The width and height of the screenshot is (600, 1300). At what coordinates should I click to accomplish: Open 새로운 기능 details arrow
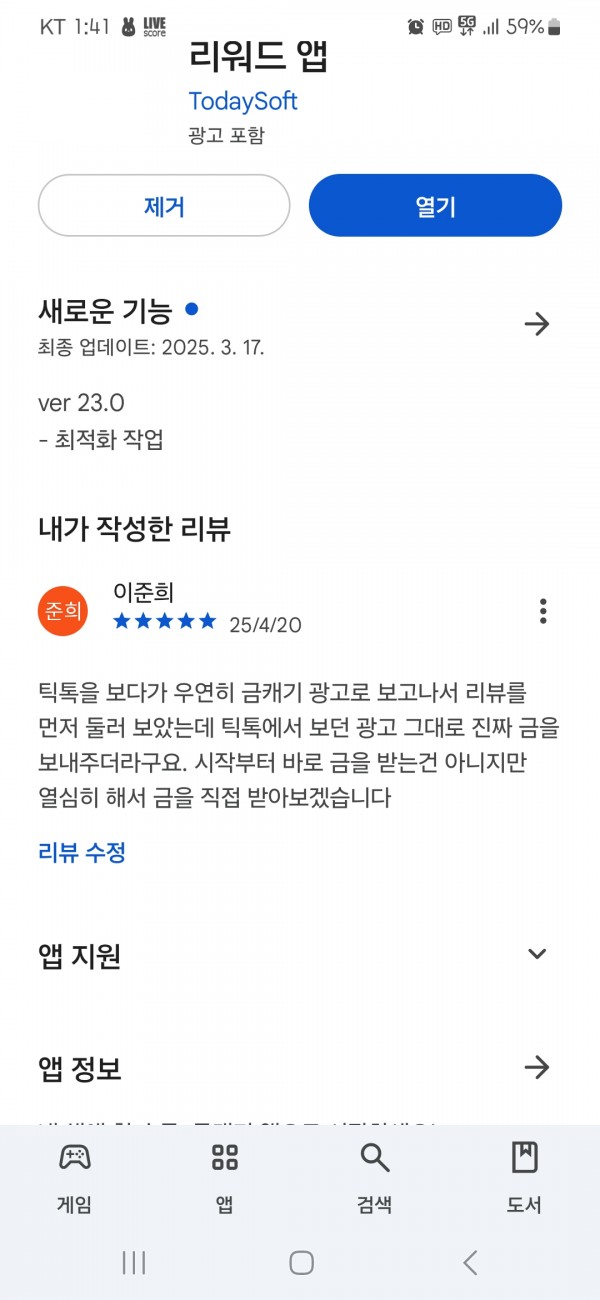[537, 323]
